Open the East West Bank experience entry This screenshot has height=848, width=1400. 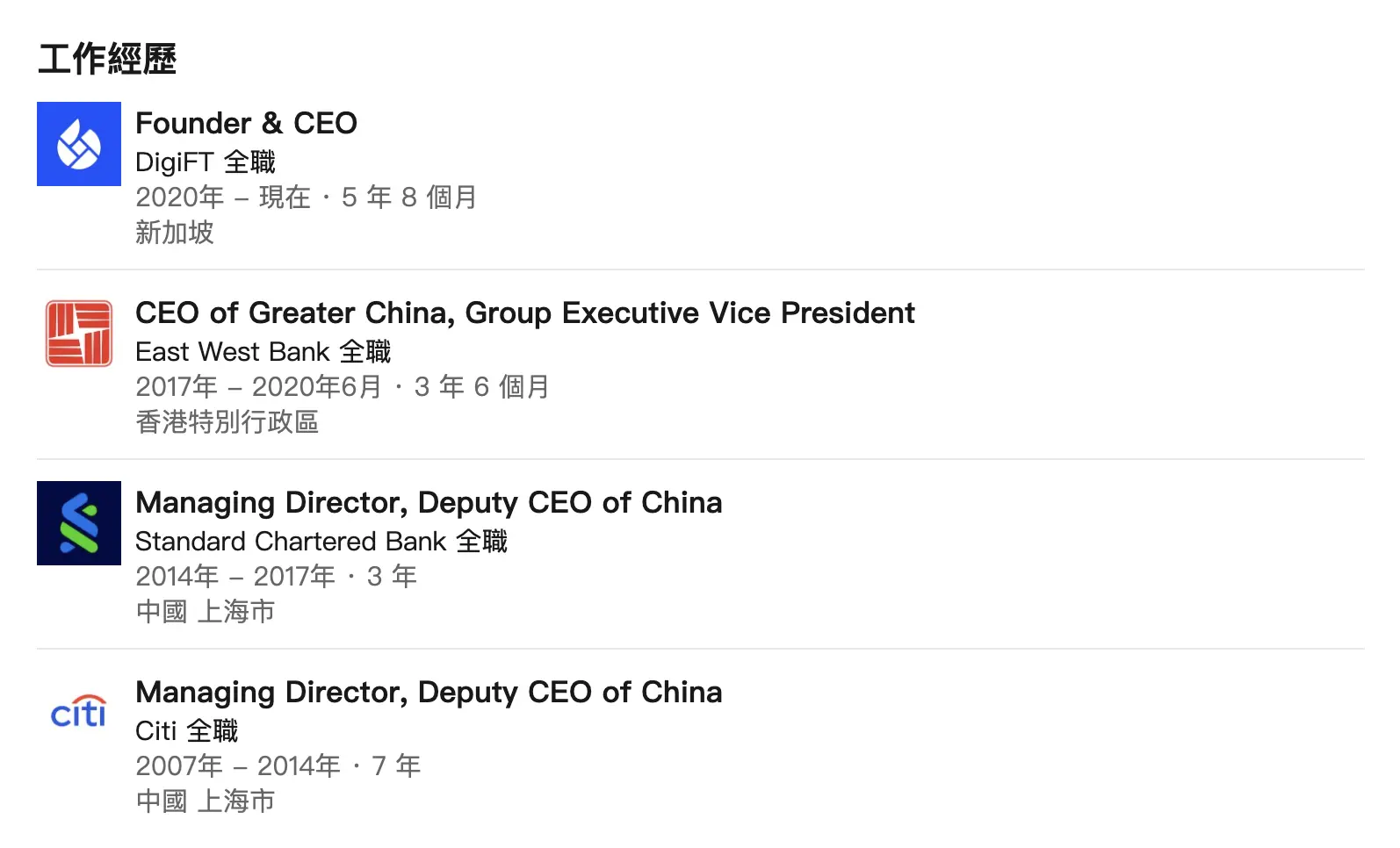[x=524, y=313]
